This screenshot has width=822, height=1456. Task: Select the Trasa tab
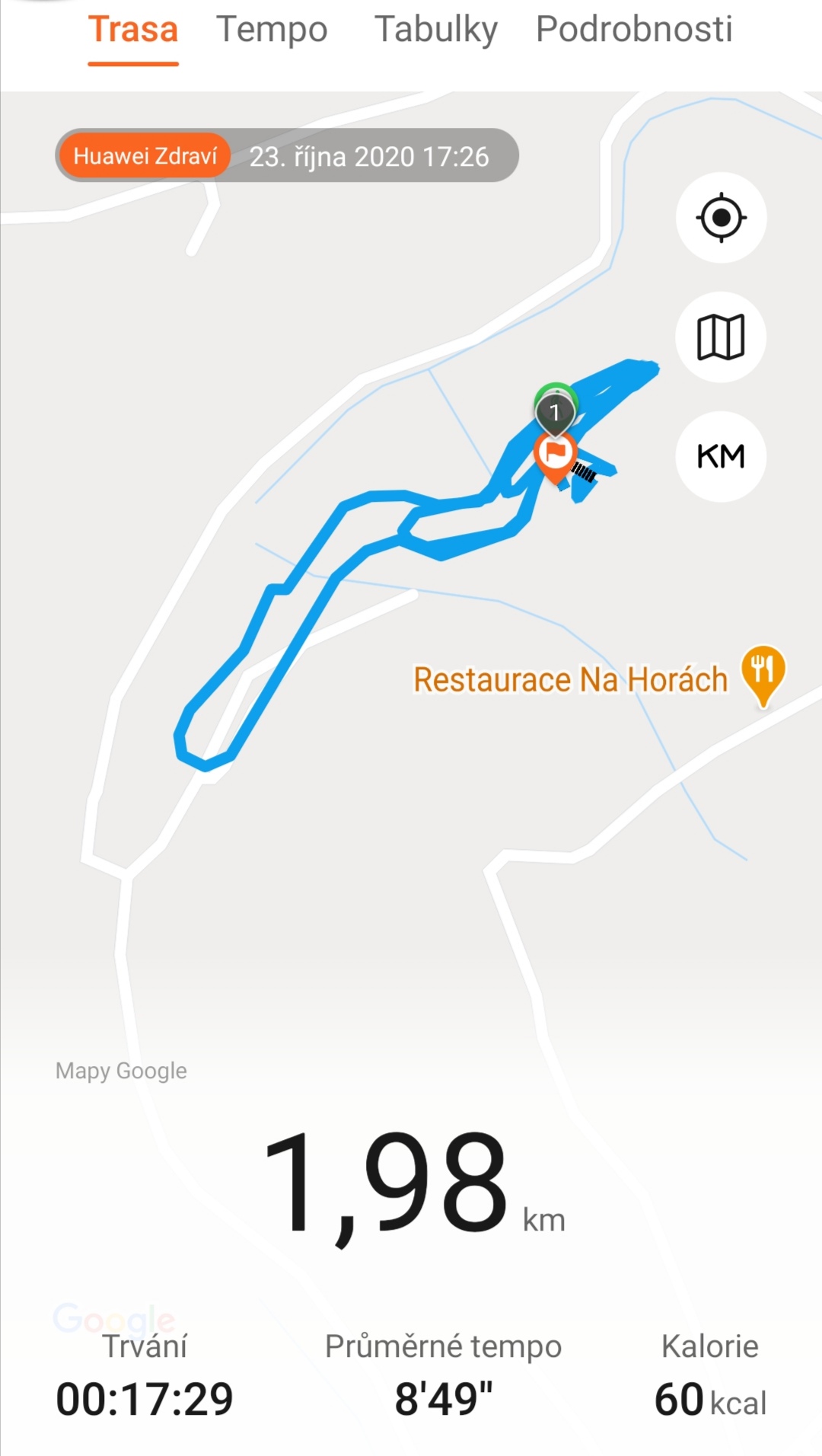tap(133, 30)
